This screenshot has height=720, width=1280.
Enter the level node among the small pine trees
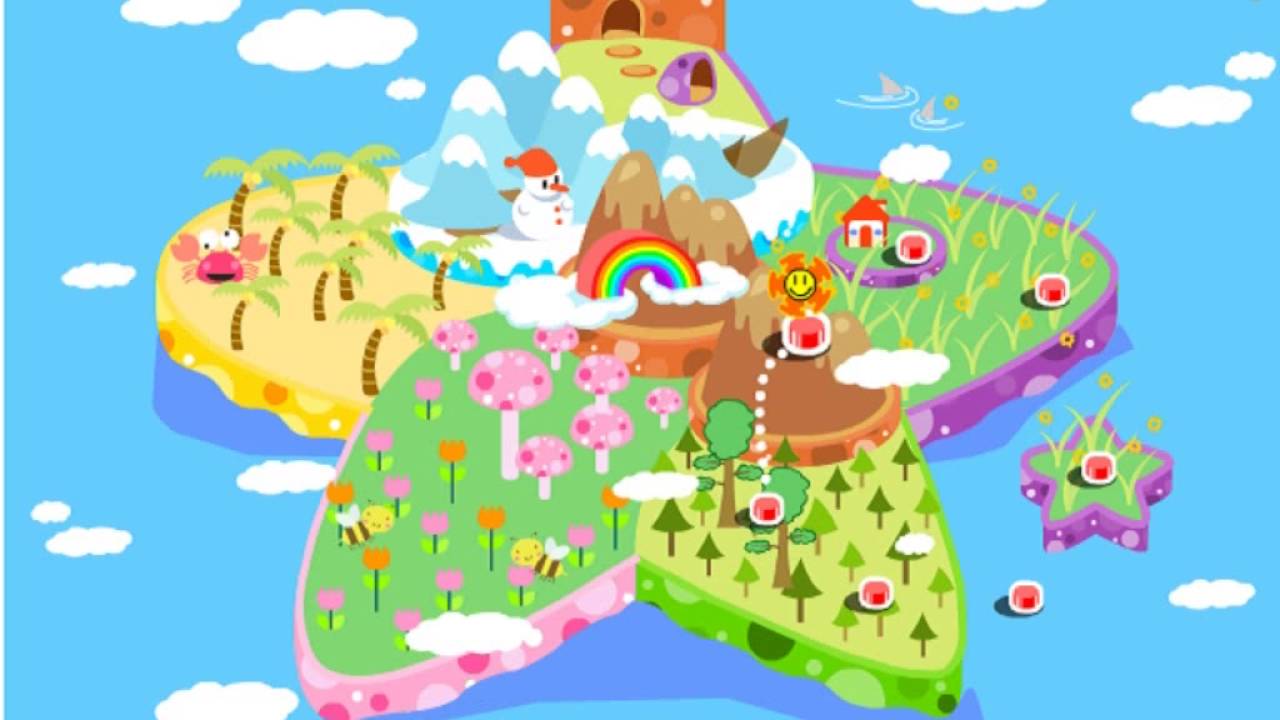pos(876,593)
